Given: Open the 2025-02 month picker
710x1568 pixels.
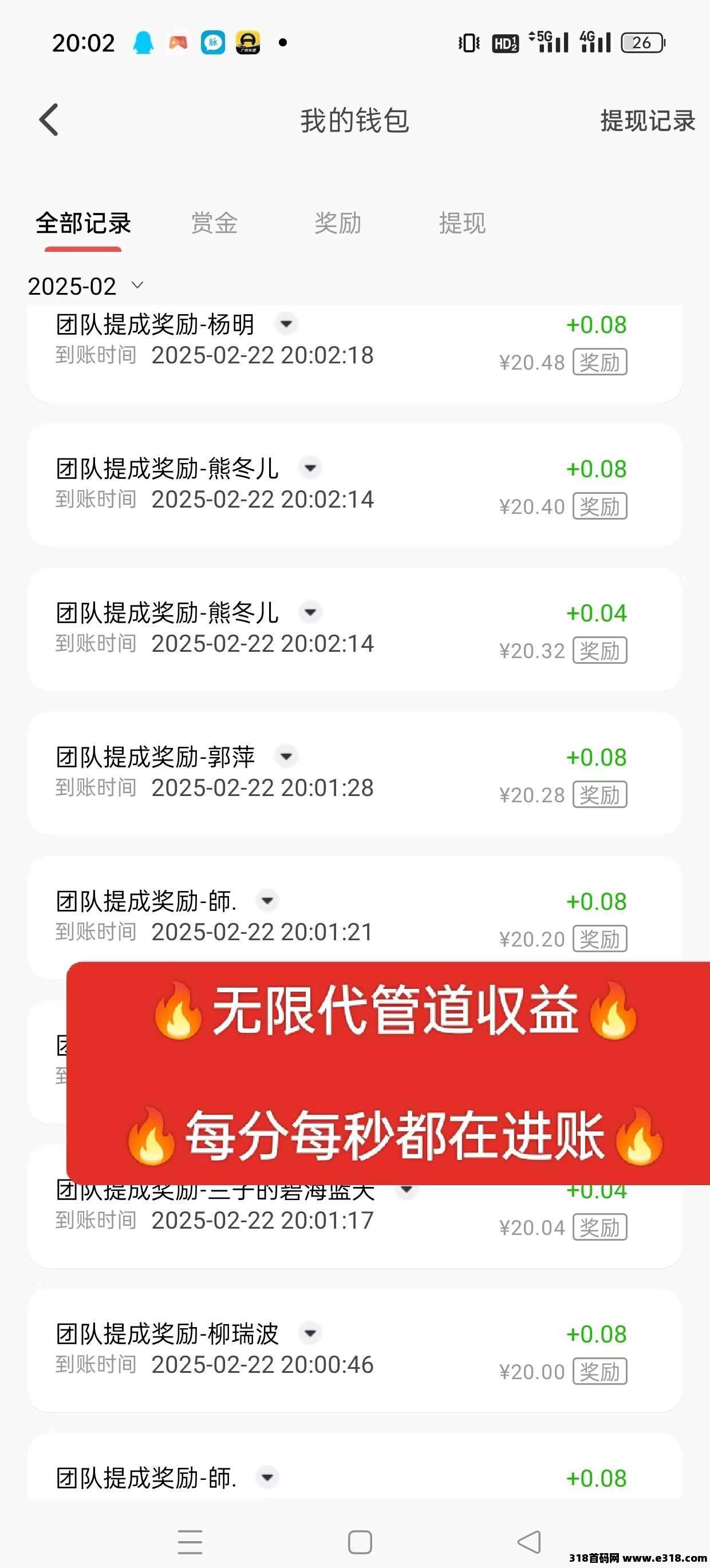Looking at the screenshot, I should [85, 286].
